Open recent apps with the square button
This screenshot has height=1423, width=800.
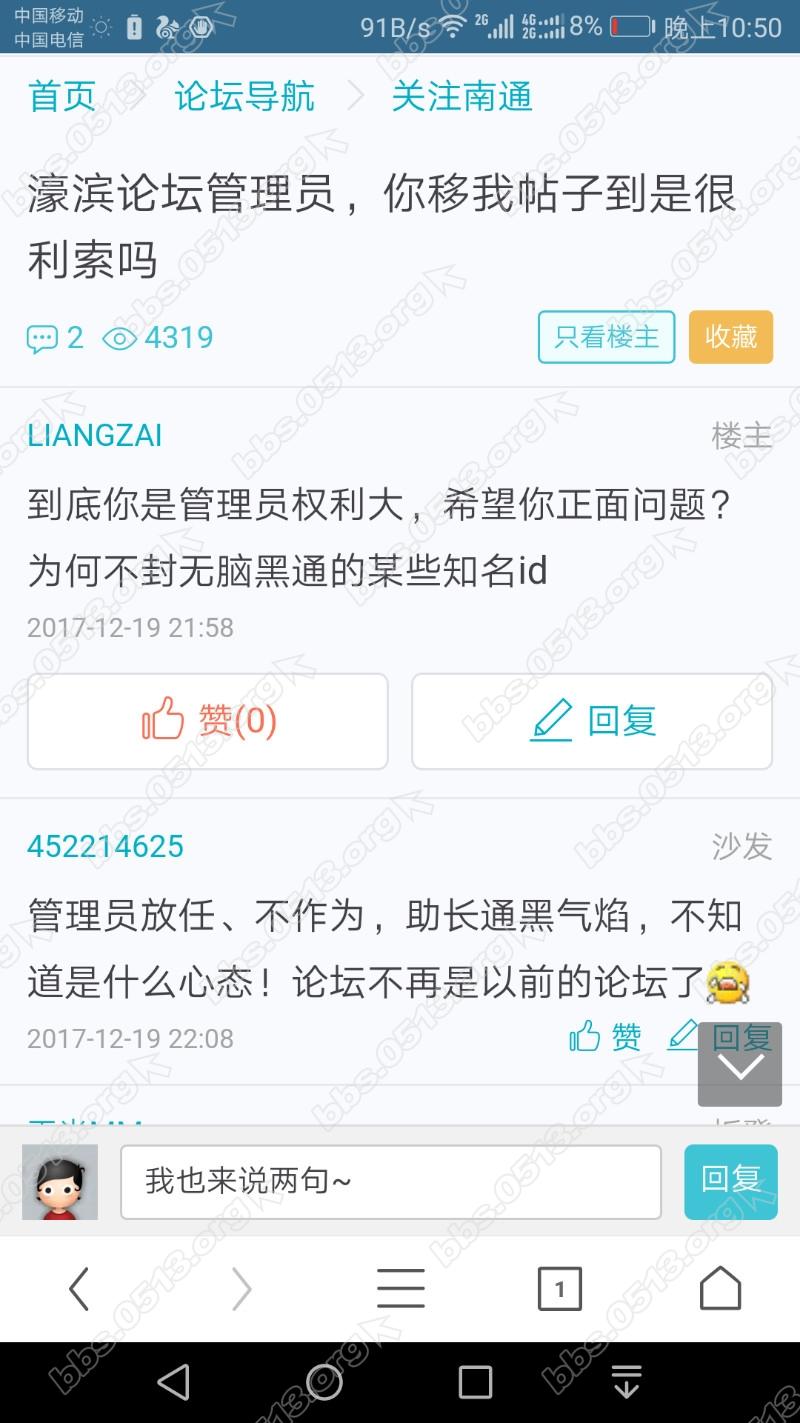(475, 1382)
